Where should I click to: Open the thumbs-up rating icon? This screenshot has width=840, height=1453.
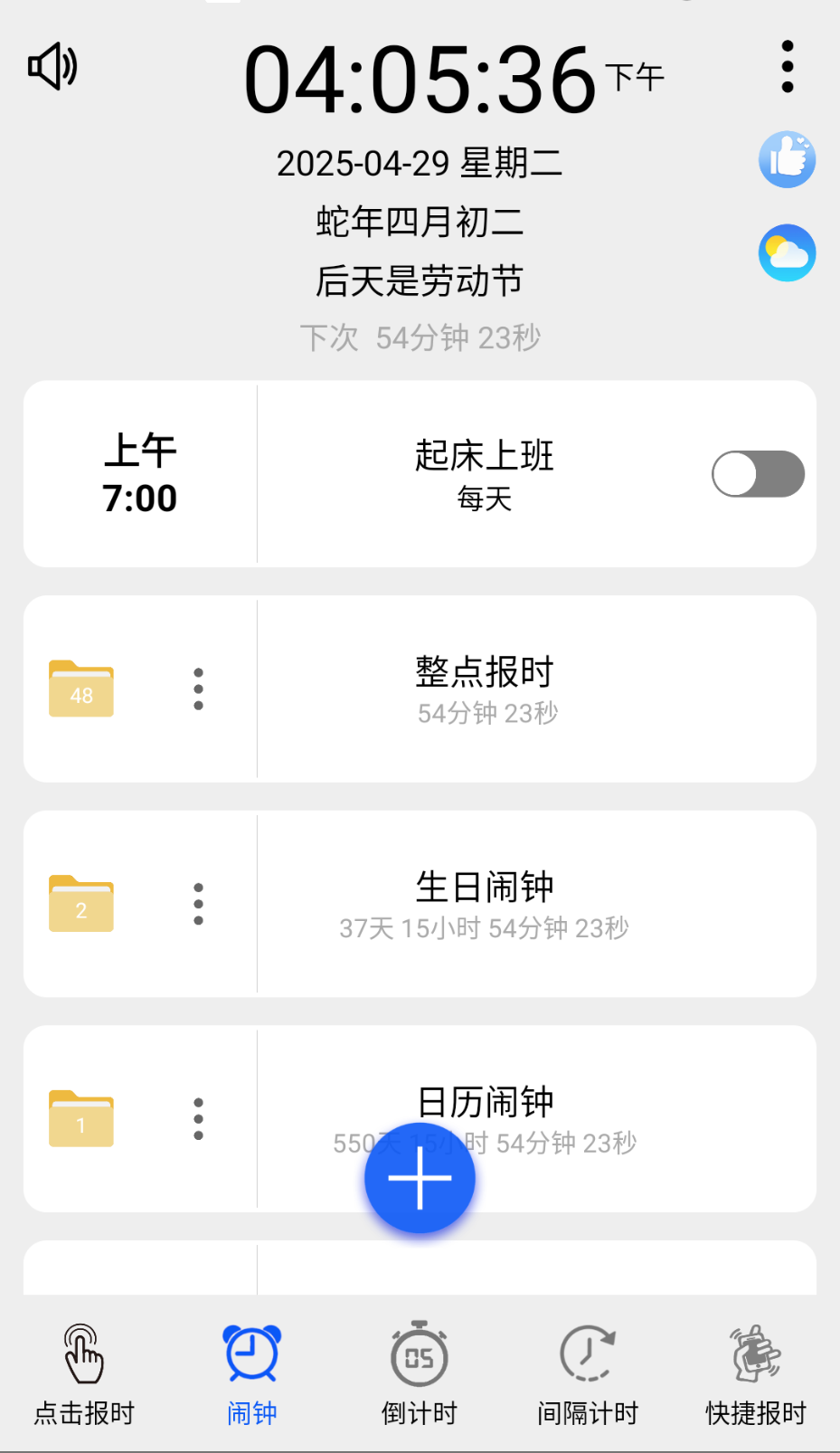tap(786, 158)
